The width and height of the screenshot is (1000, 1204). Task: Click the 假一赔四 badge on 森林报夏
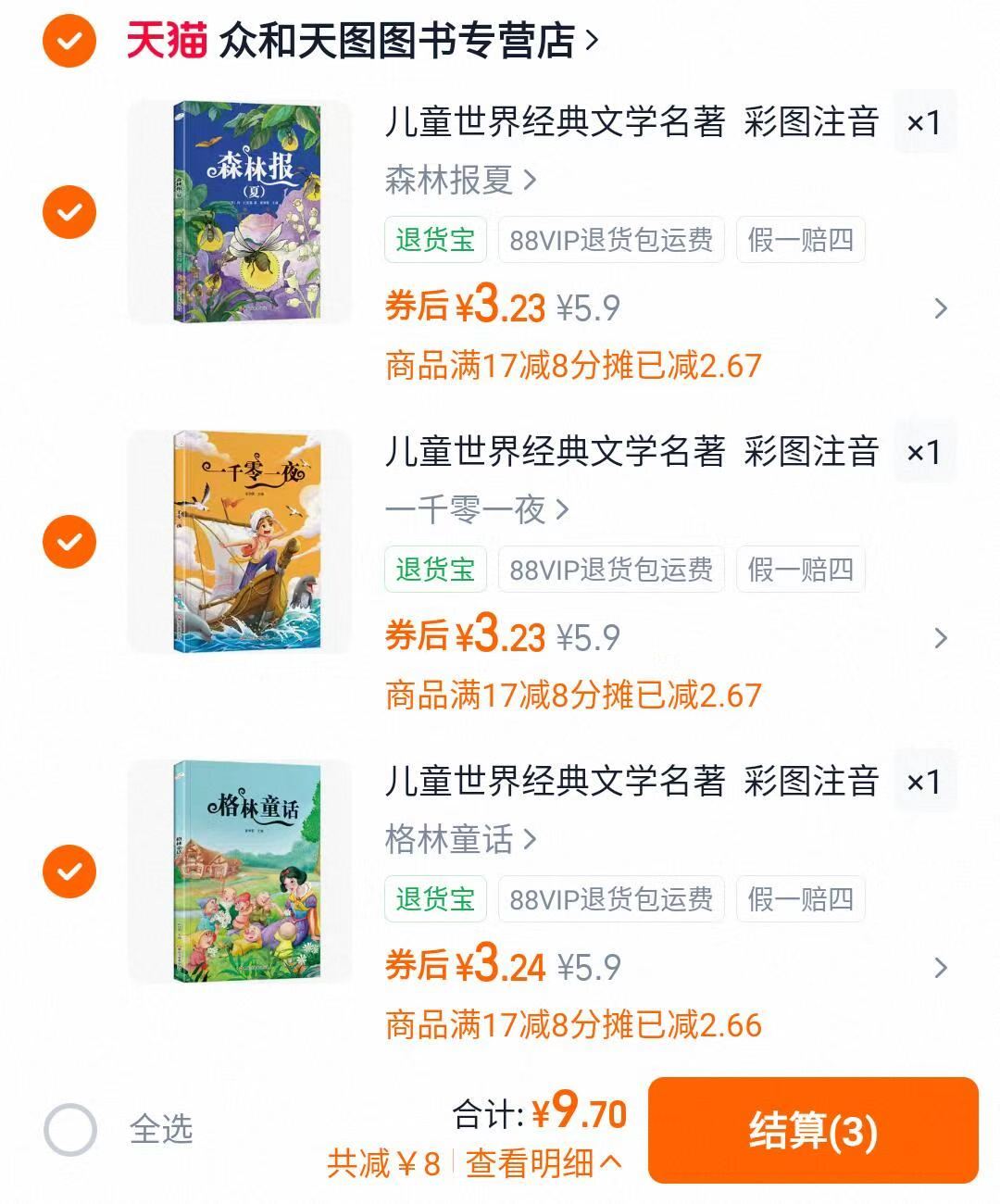pos(799,240)
